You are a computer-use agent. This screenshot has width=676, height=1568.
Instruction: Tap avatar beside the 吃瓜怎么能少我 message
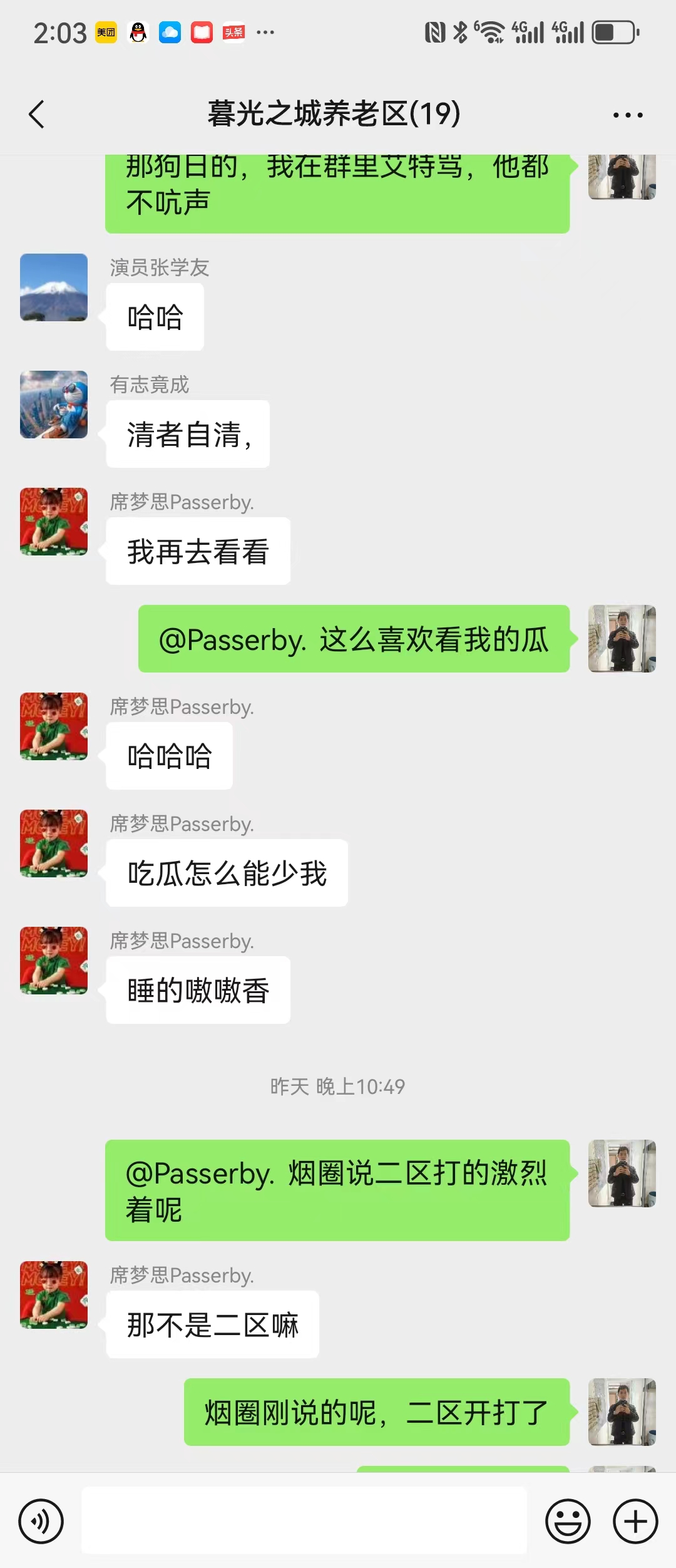coord(54,843)
